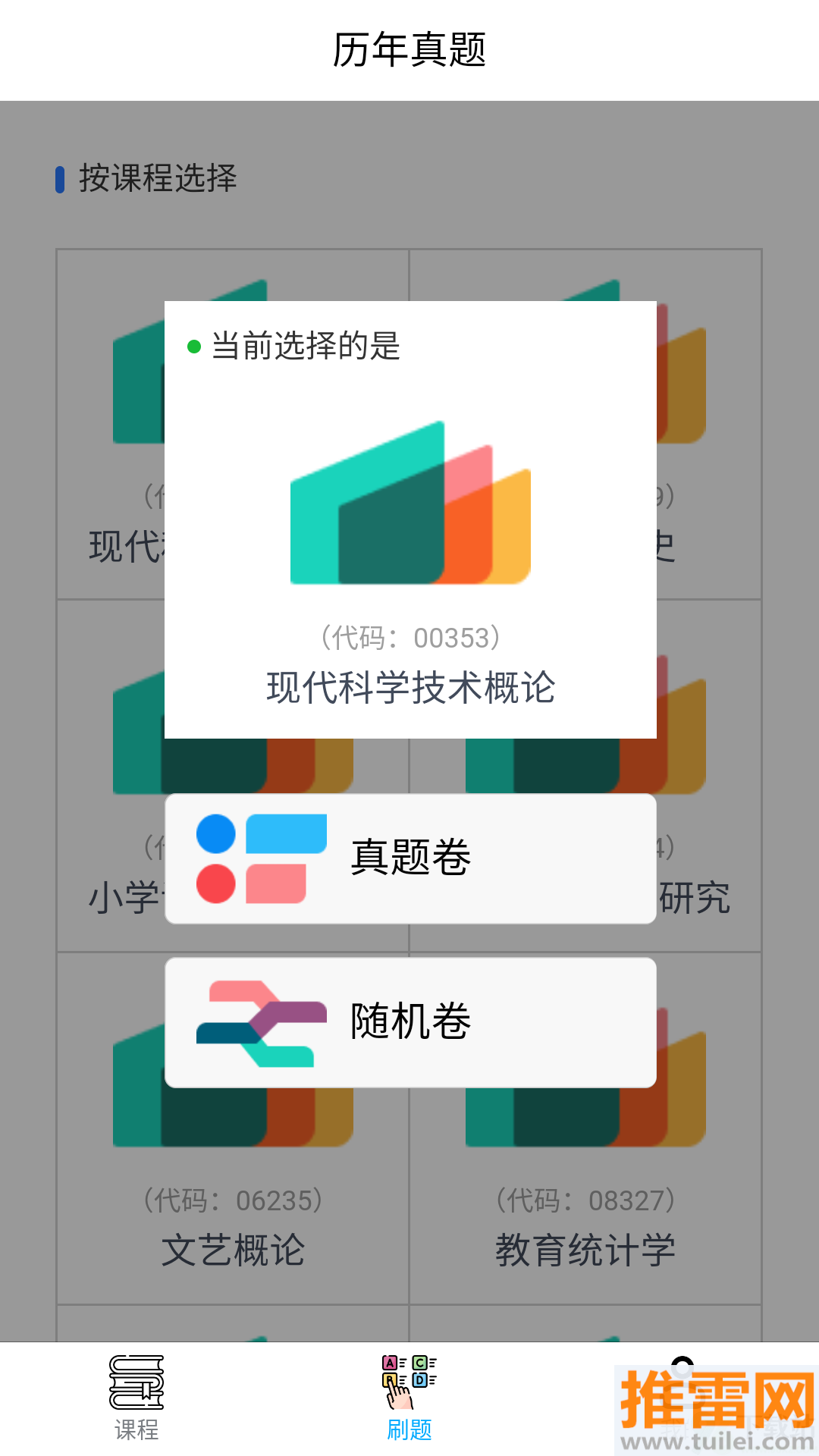This screenshot has width=819, height=1456.
Task: Choose the 随机卷 option
Action: tap(410, 1022)
